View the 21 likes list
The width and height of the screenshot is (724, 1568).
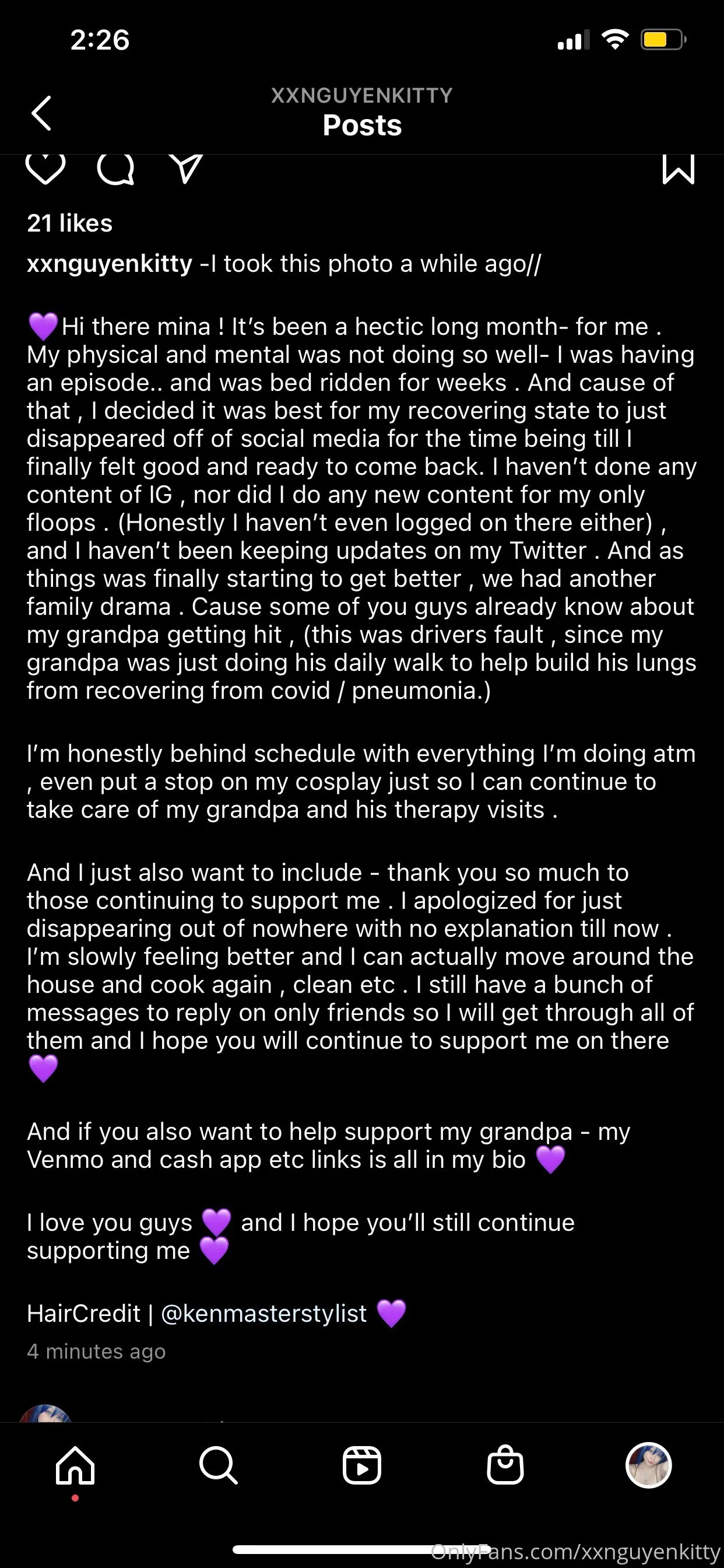coord(70,223)
